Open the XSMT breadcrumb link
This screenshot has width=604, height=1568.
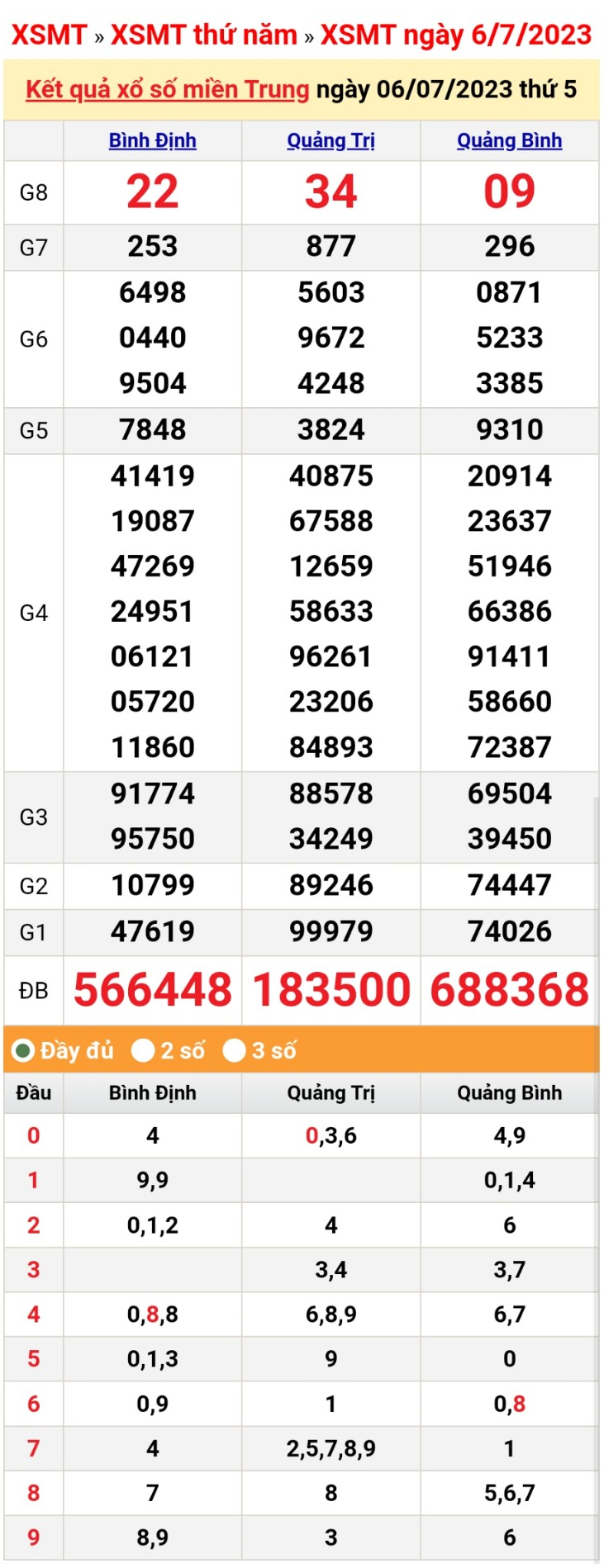click(49, 35)
